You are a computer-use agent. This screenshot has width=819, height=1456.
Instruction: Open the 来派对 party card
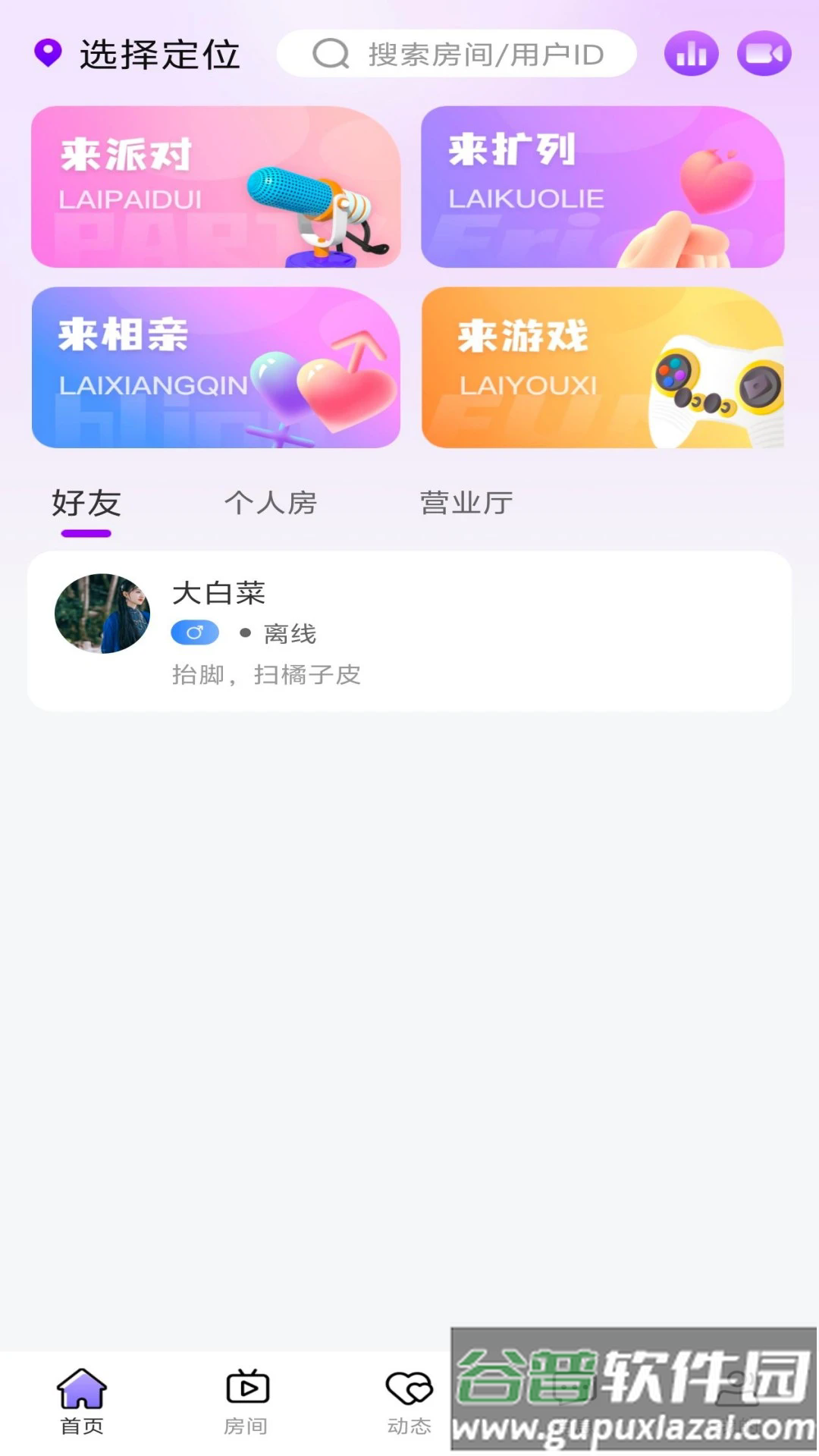215,187
